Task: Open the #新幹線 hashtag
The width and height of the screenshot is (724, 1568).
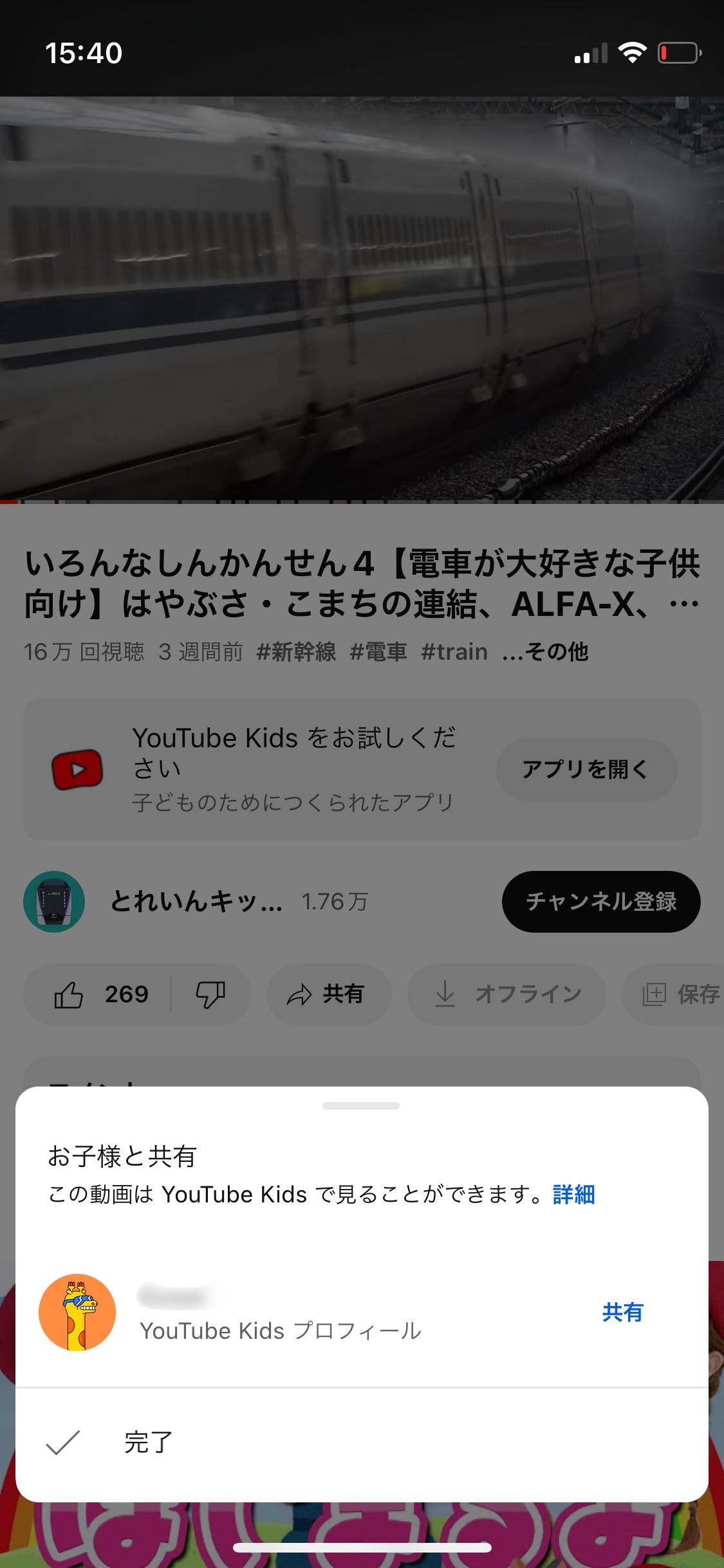Action: pyautogui.click(x=296, y=652)
